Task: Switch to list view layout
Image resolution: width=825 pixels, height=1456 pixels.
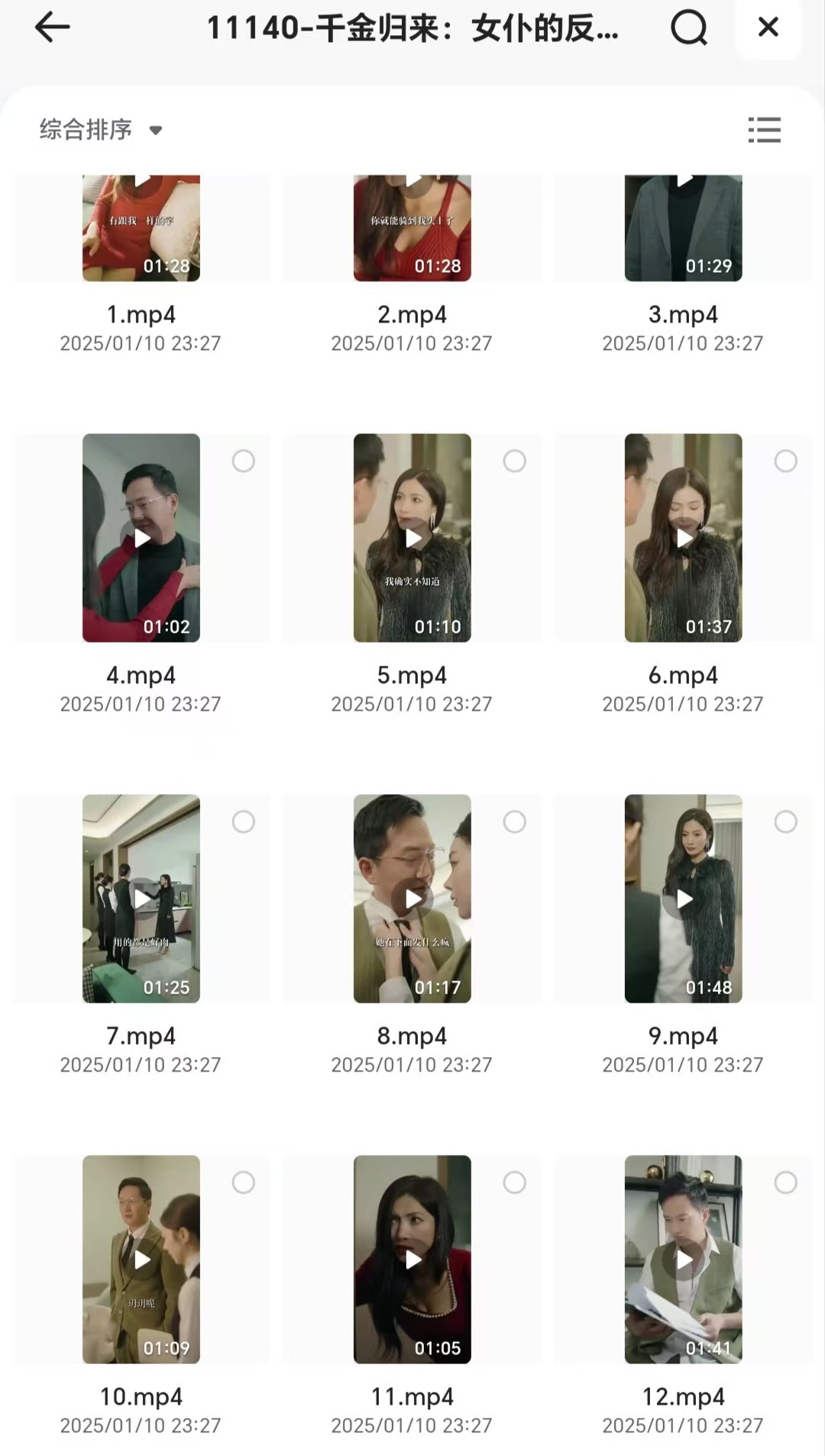Action: (x=764, y=130)
